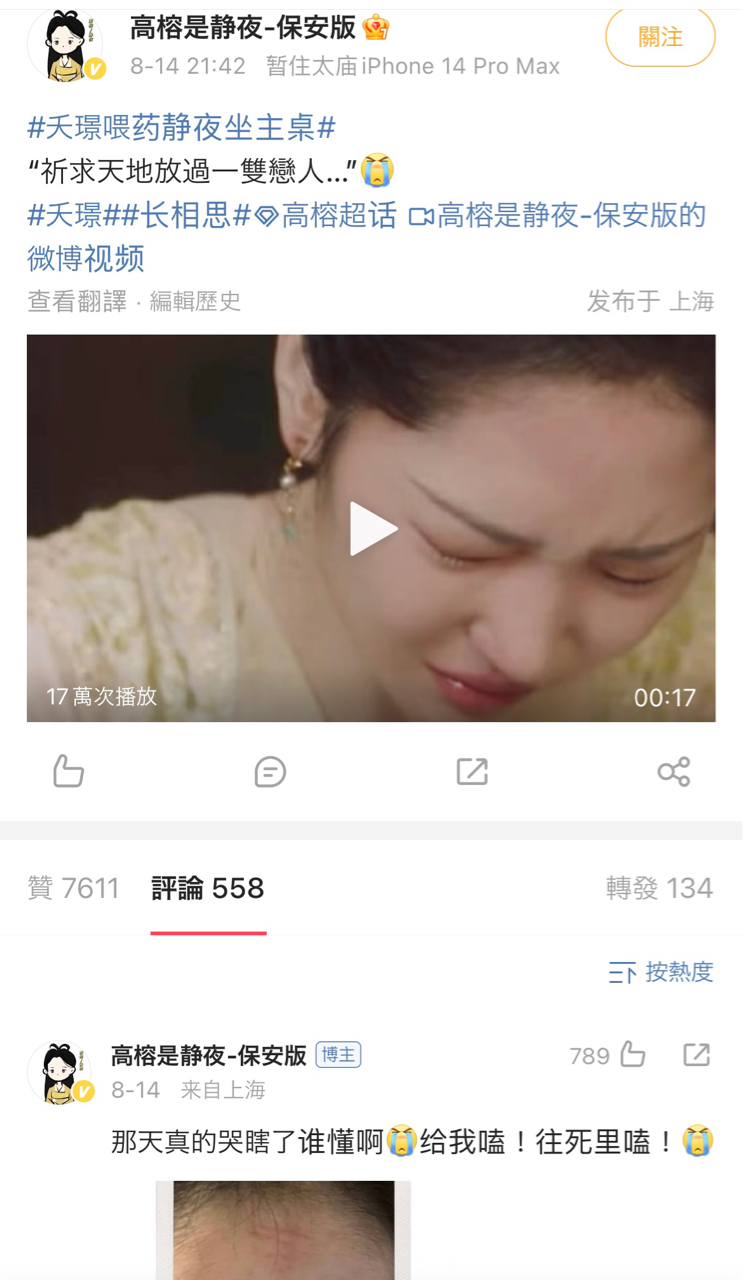Change comment sorting via 按熱度
This screenshot has height=1280, width=743.
pyautogui.click(x=661, y=972)
